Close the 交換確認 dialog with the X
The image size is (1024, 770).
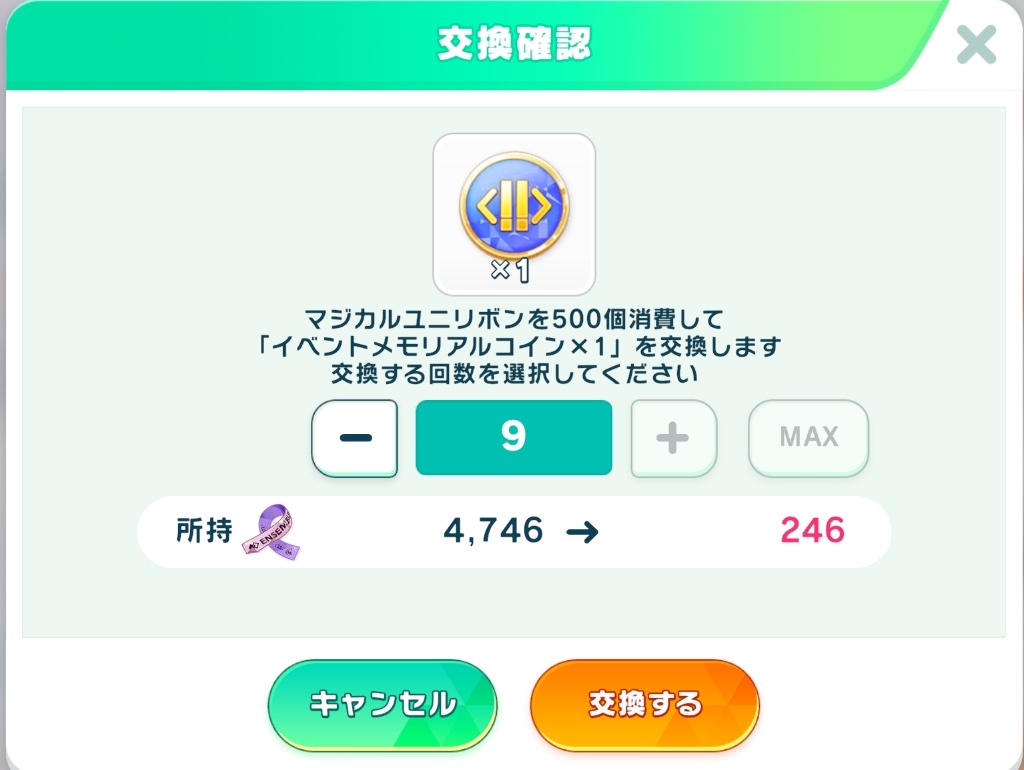click(x=976, y=45)
